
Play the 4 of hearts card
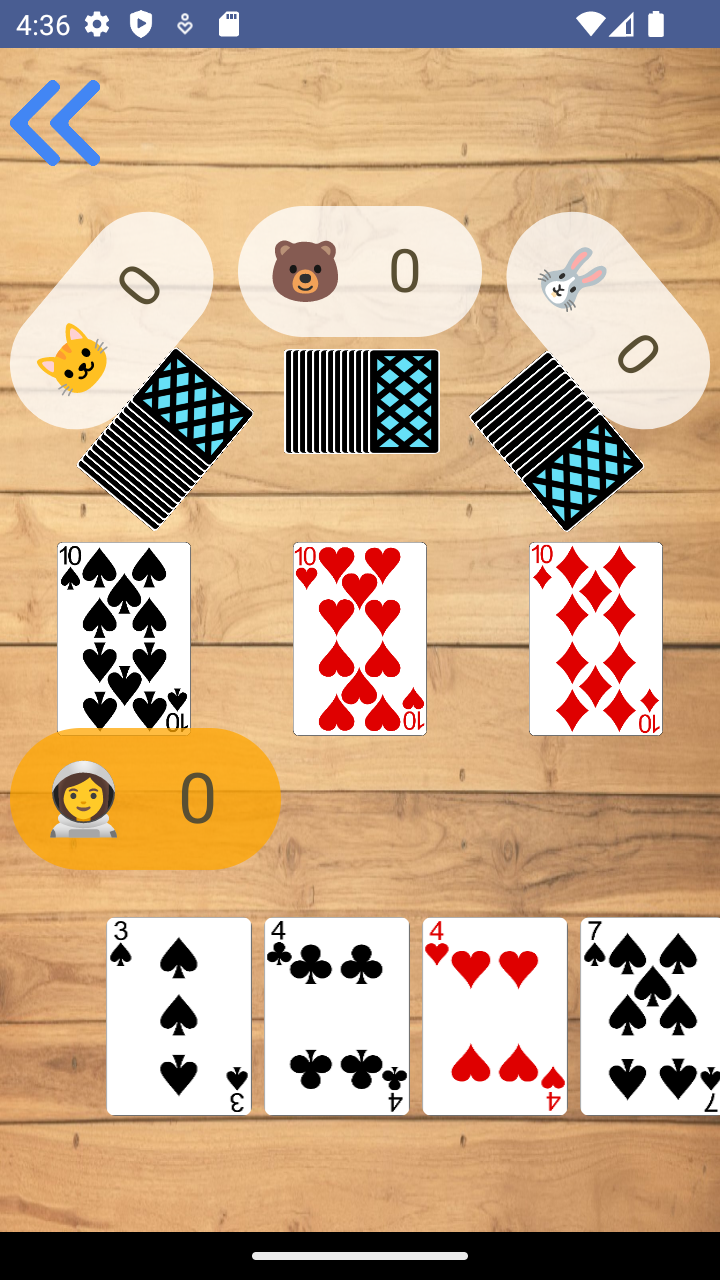[x=495, y=1016]
